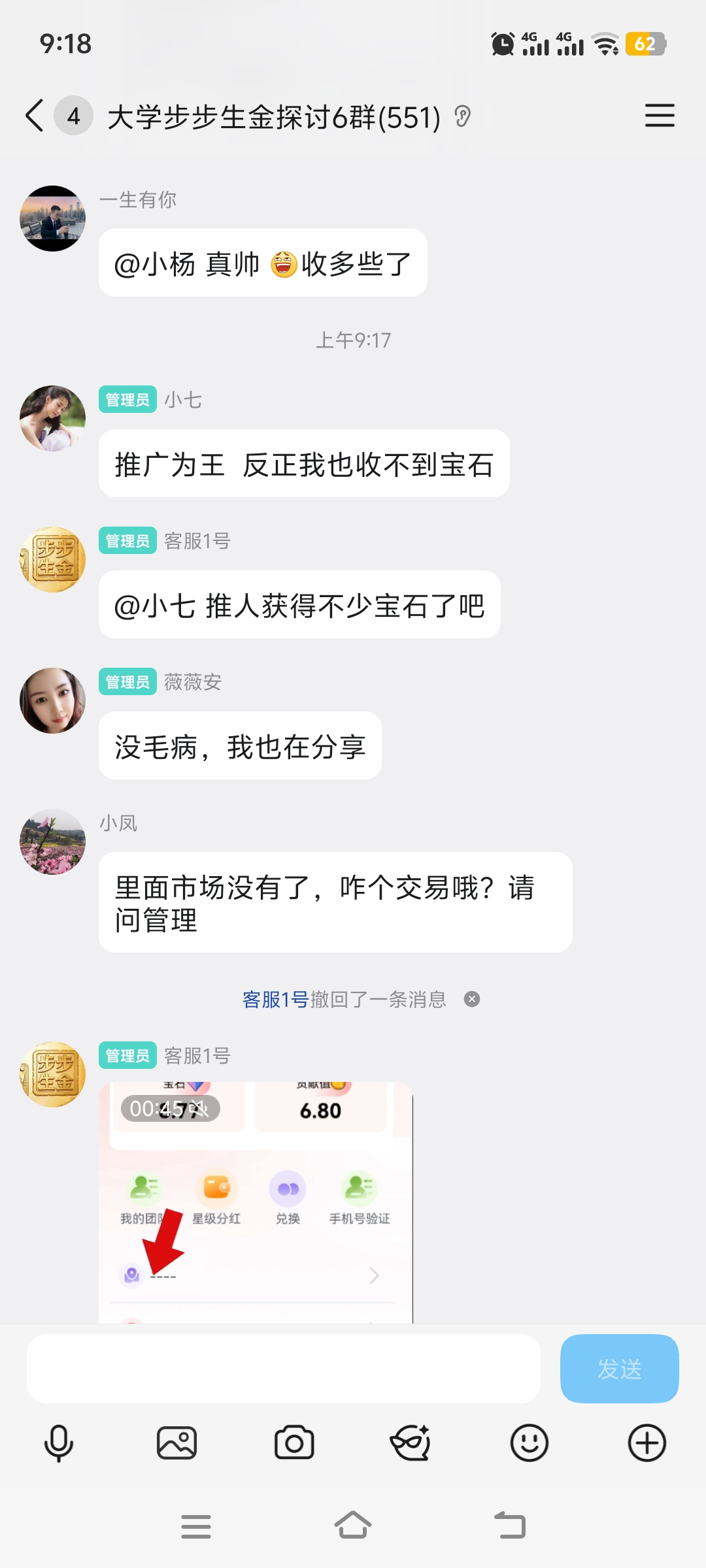This screenshot has height=1568, width=706.
Task: Dismiss the recalled message notice
Action: (x=472, y=999)
